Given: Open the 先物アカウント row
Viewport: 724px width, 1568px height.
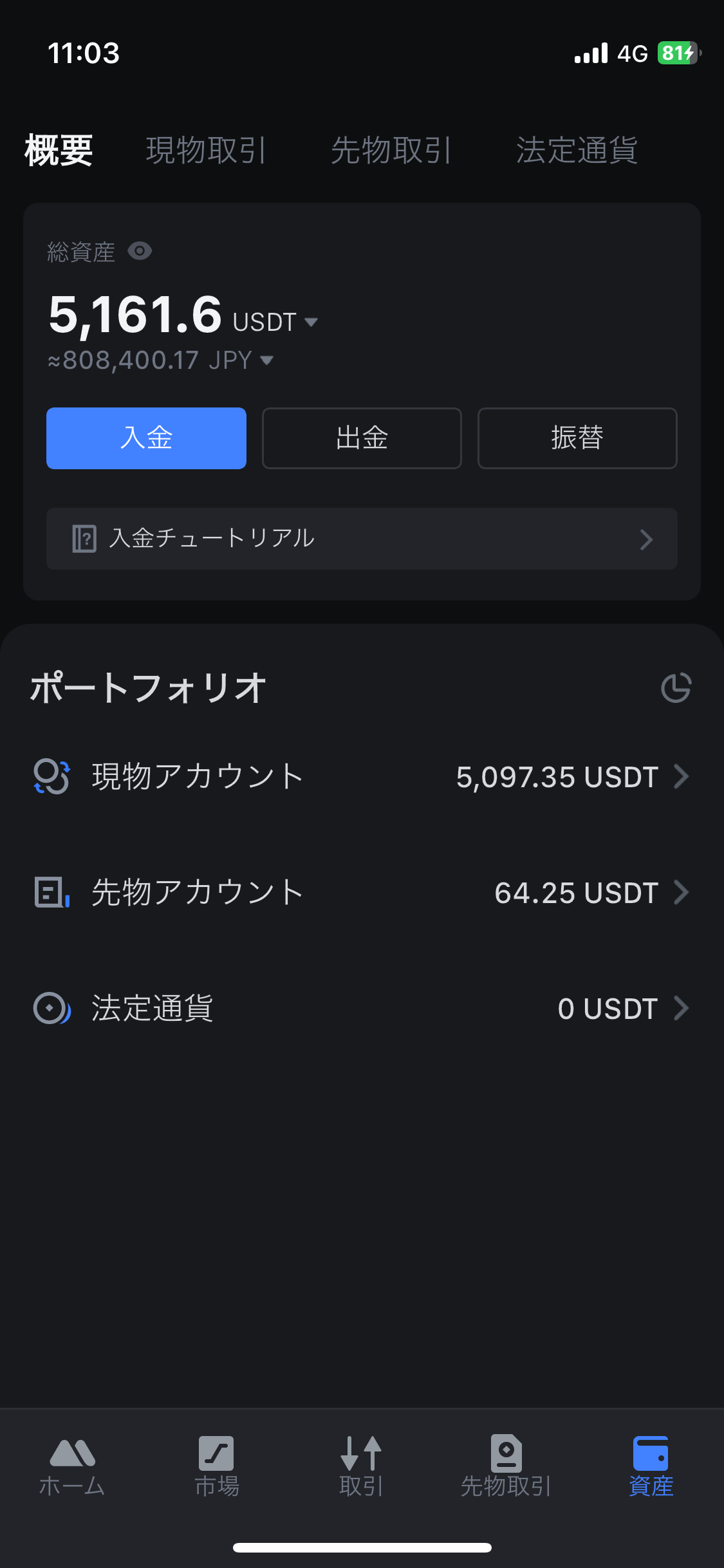Looking at the screenshot, I should click(362, 892).
